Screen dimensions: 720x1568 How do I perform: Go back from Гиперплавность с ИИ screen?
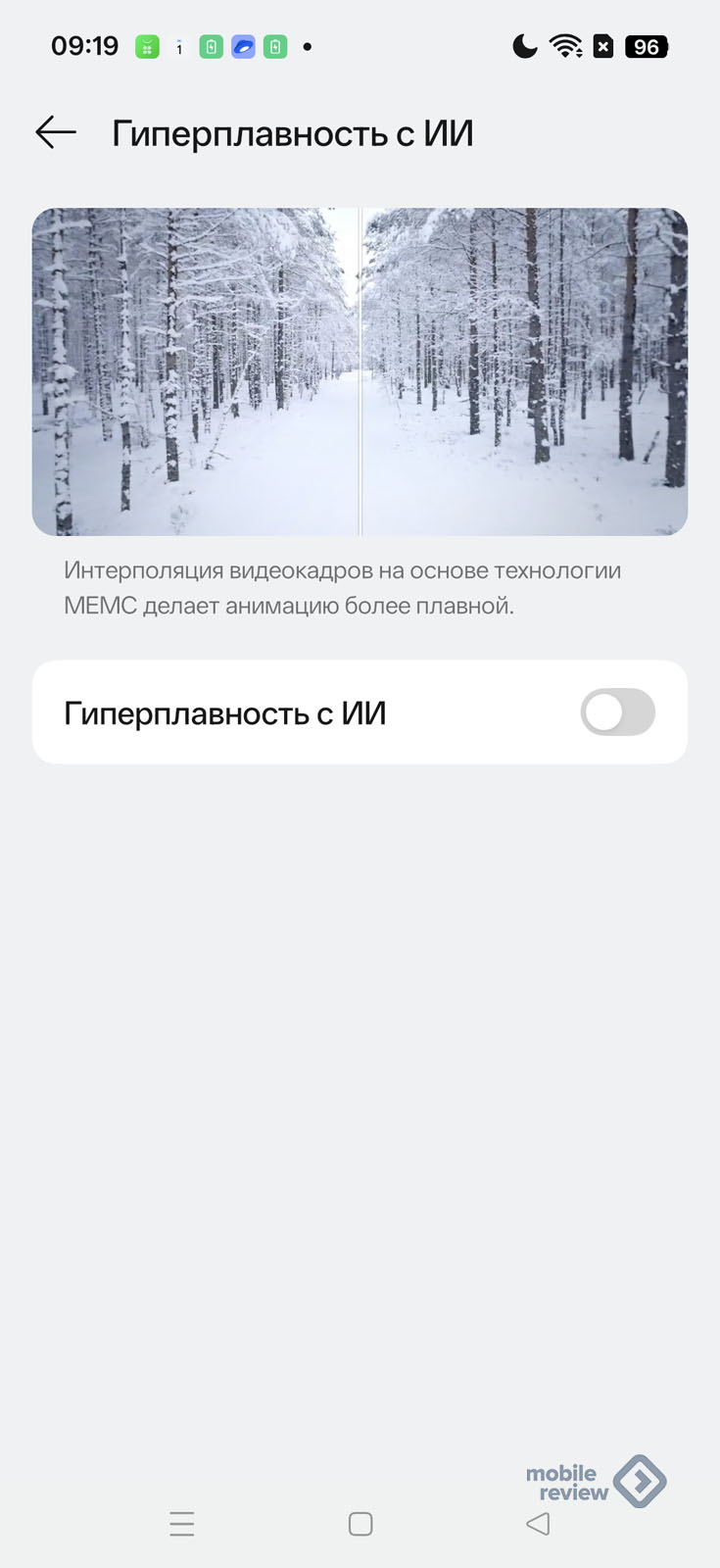pyautogui.click(x=56, y=132)
